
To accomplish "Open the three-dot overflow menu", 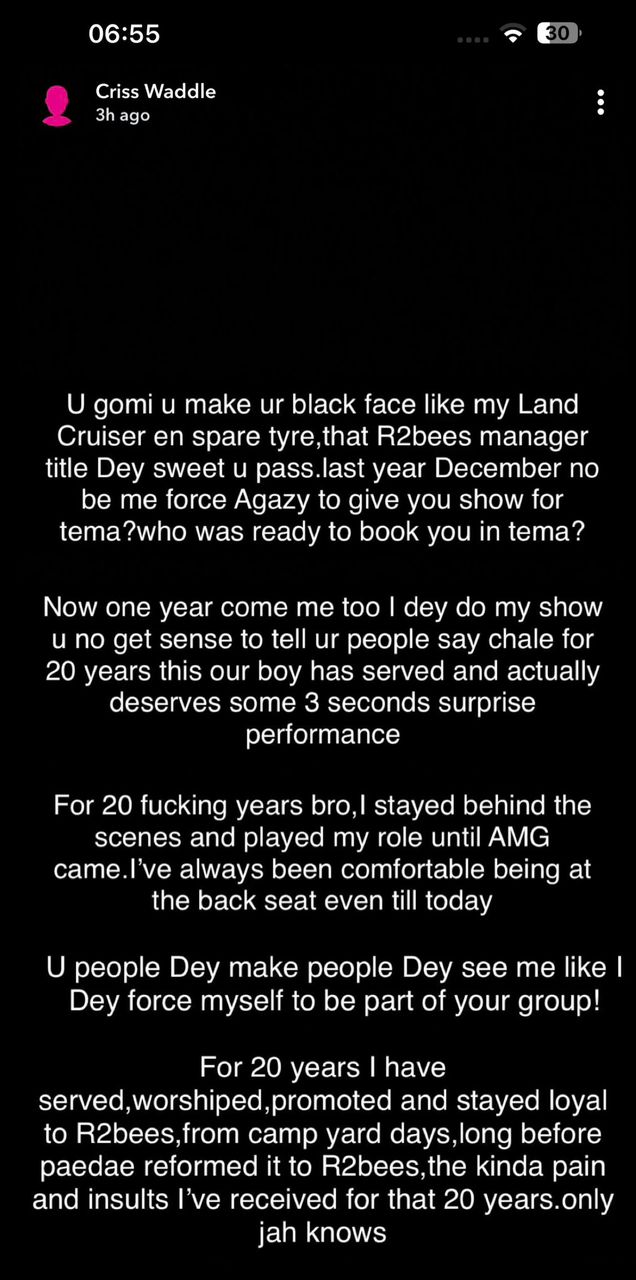I will [x=600, y=103].
